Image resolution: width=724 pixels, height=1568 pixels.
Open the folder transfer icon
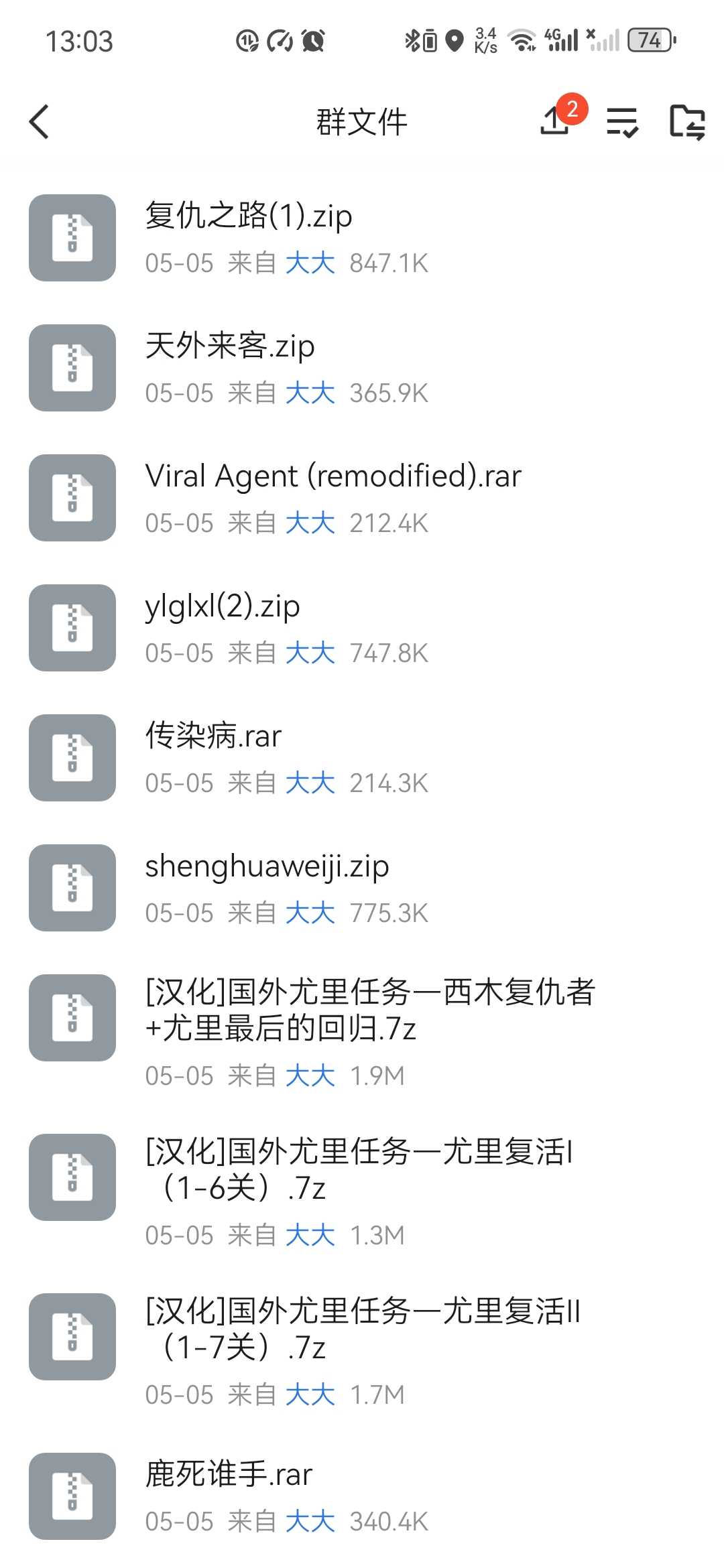pyautogui.click(x=687, y=123)
